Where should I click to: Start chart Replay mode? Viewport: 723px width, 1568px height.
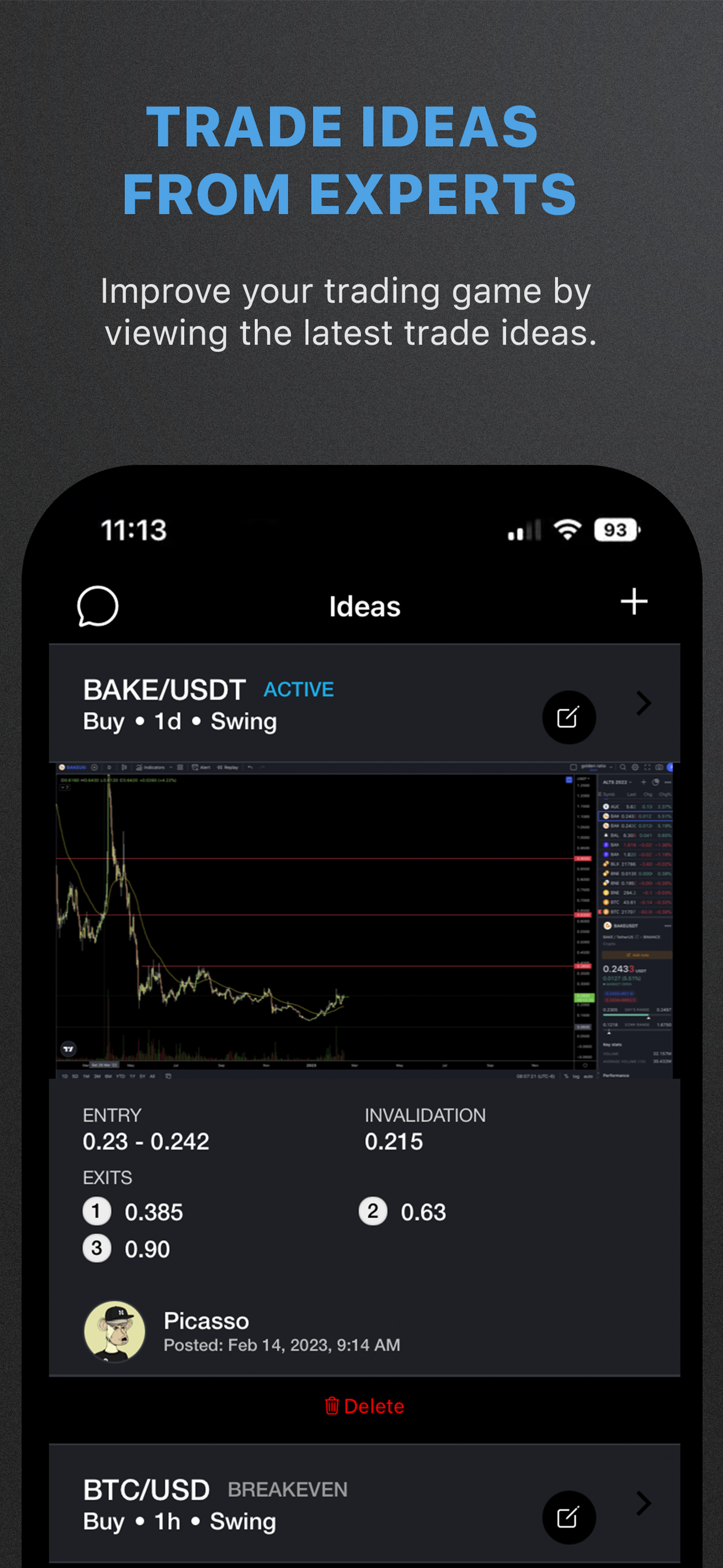click(x=228, y=768)
